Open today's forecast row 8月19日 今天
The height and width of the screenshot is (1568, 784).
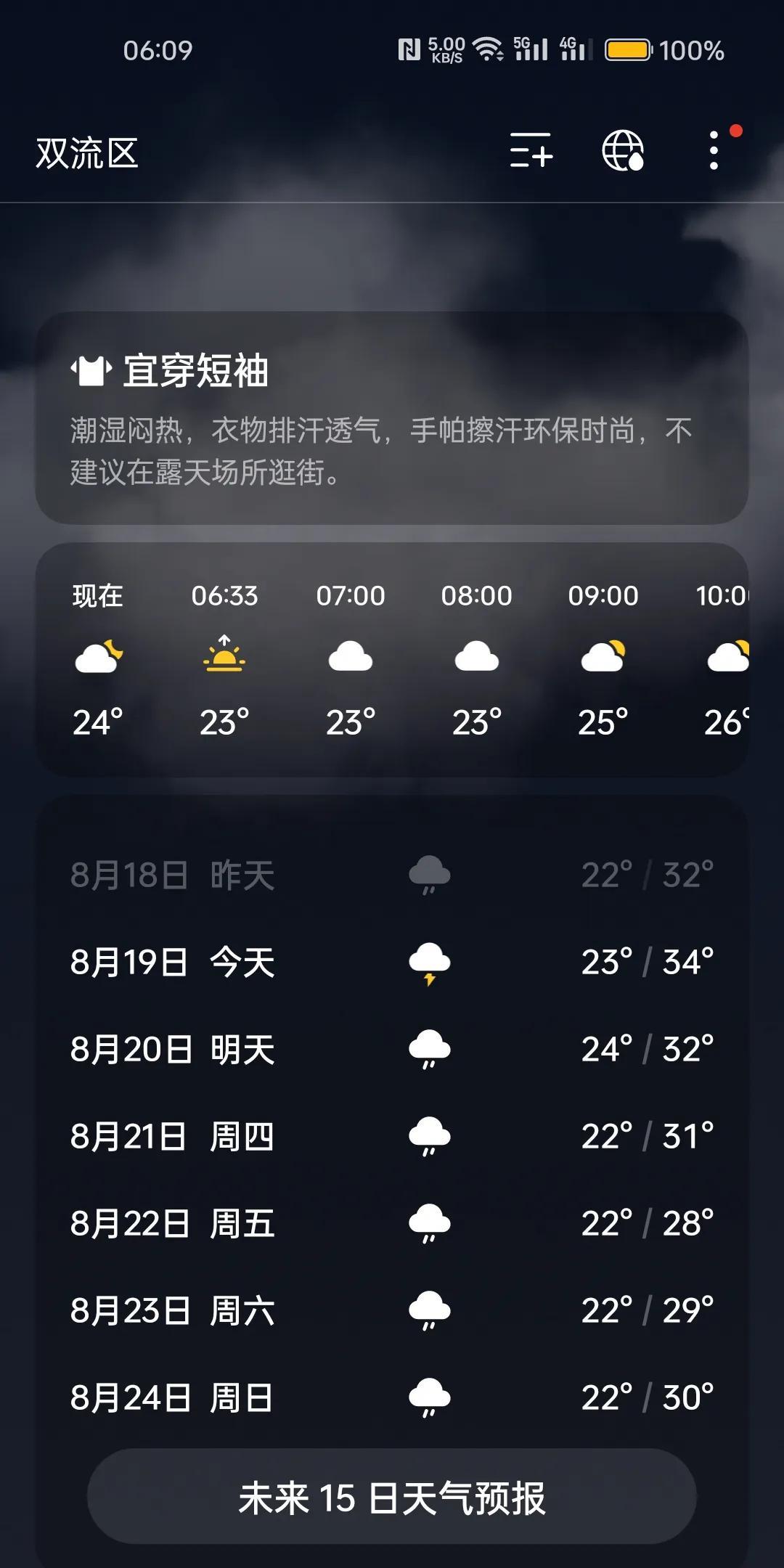(x=392, y=962)
